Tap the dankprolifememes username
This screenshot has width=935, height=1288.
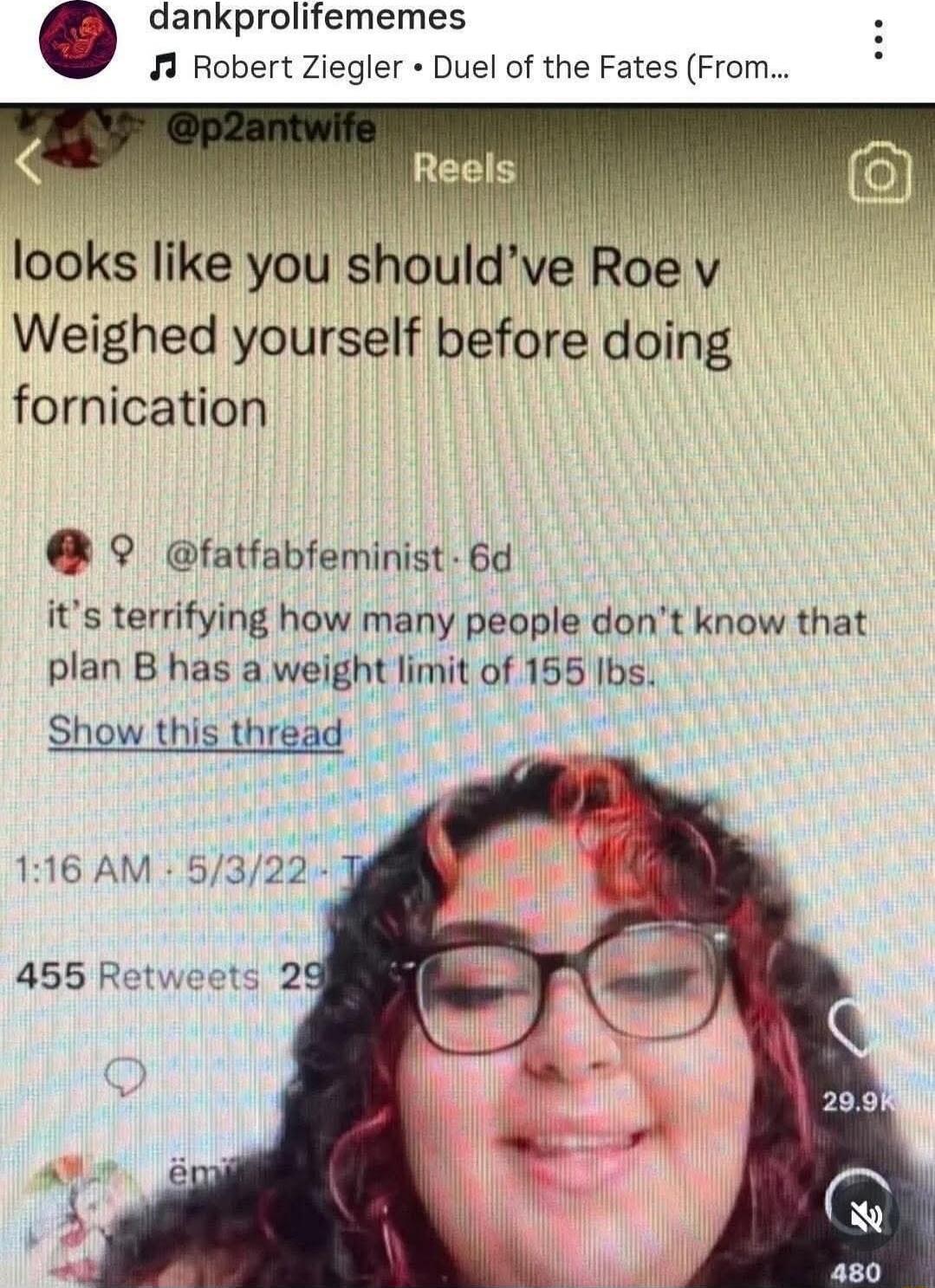(x=308, y=17)
